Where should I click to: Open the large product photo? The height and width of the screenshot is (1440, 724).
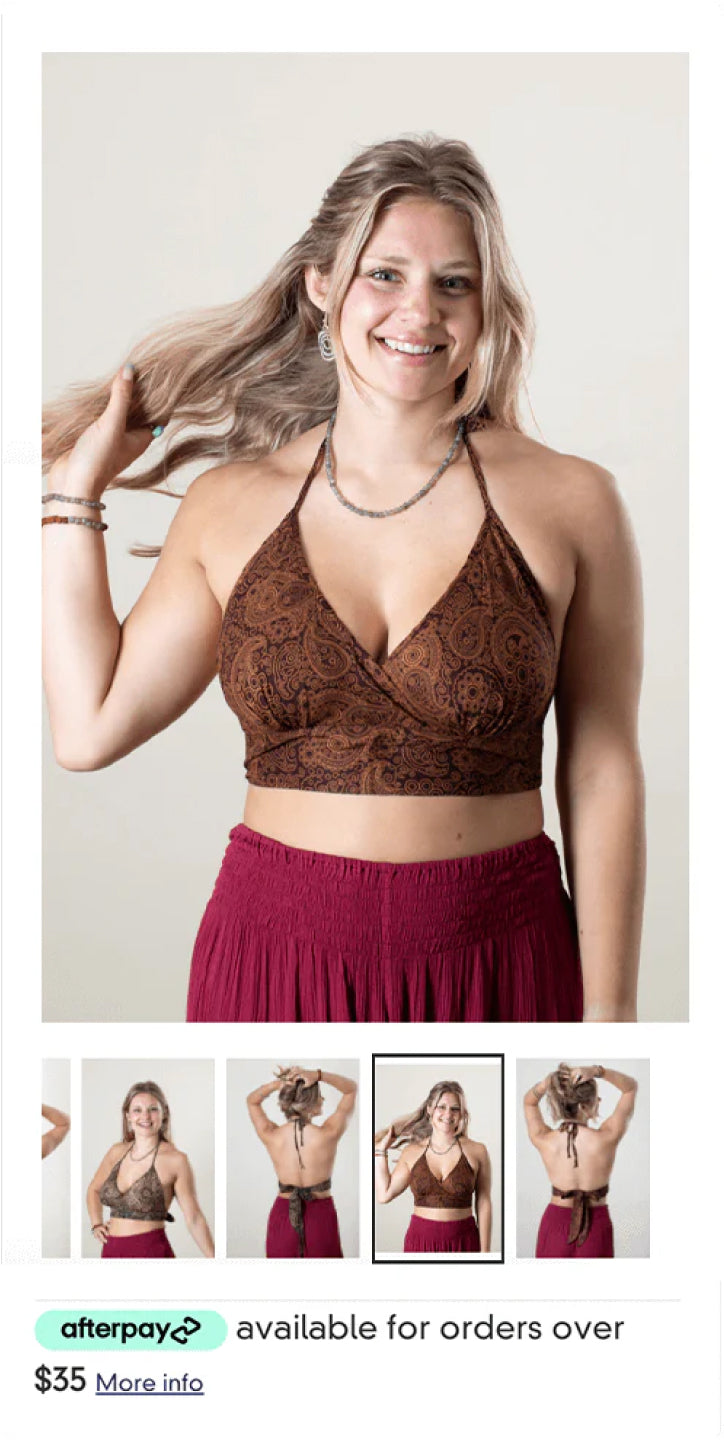click(x=364, y=536)
